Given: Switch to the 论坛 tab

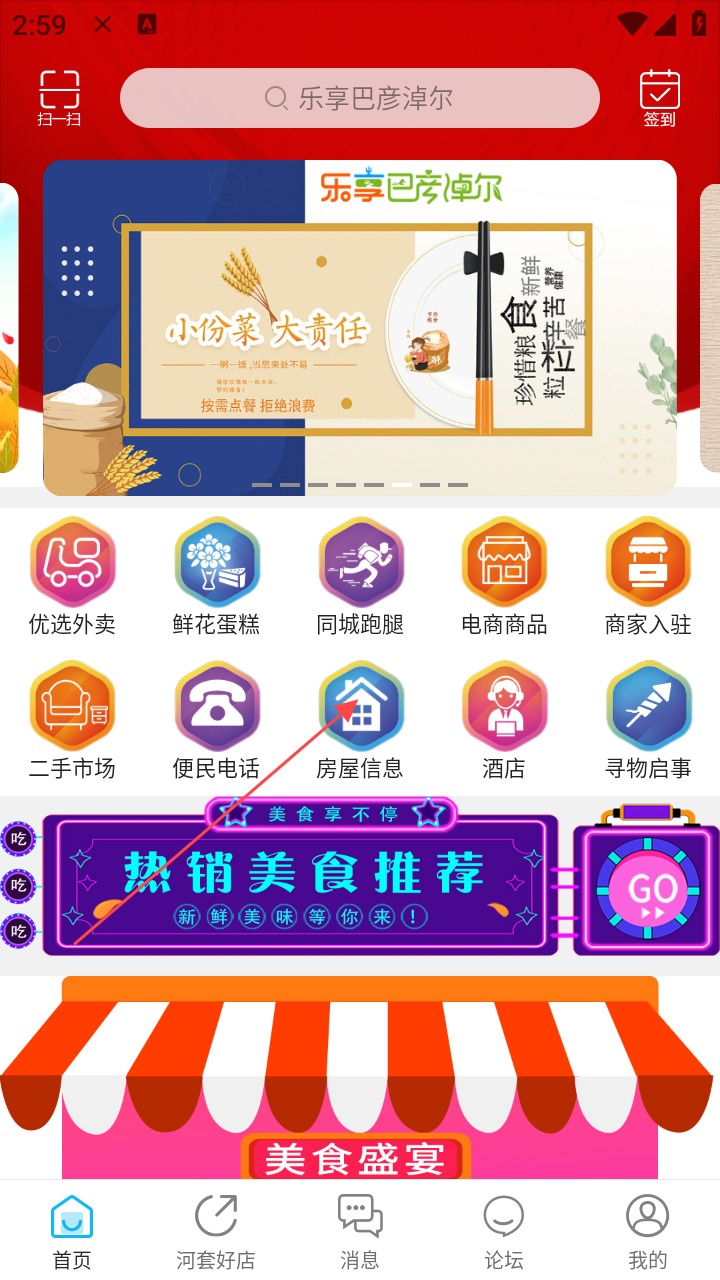Looking at the screenshot, I should [504, 1231].
